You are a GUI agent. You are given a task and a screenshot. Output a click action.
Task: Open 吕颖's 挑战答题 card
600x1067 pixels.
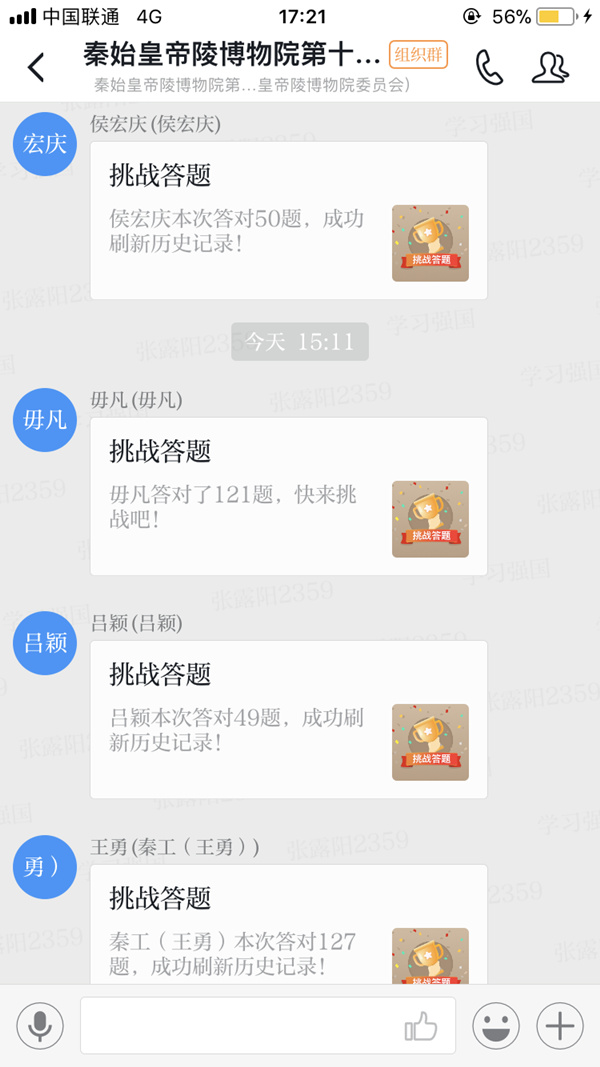coord(288,719)
